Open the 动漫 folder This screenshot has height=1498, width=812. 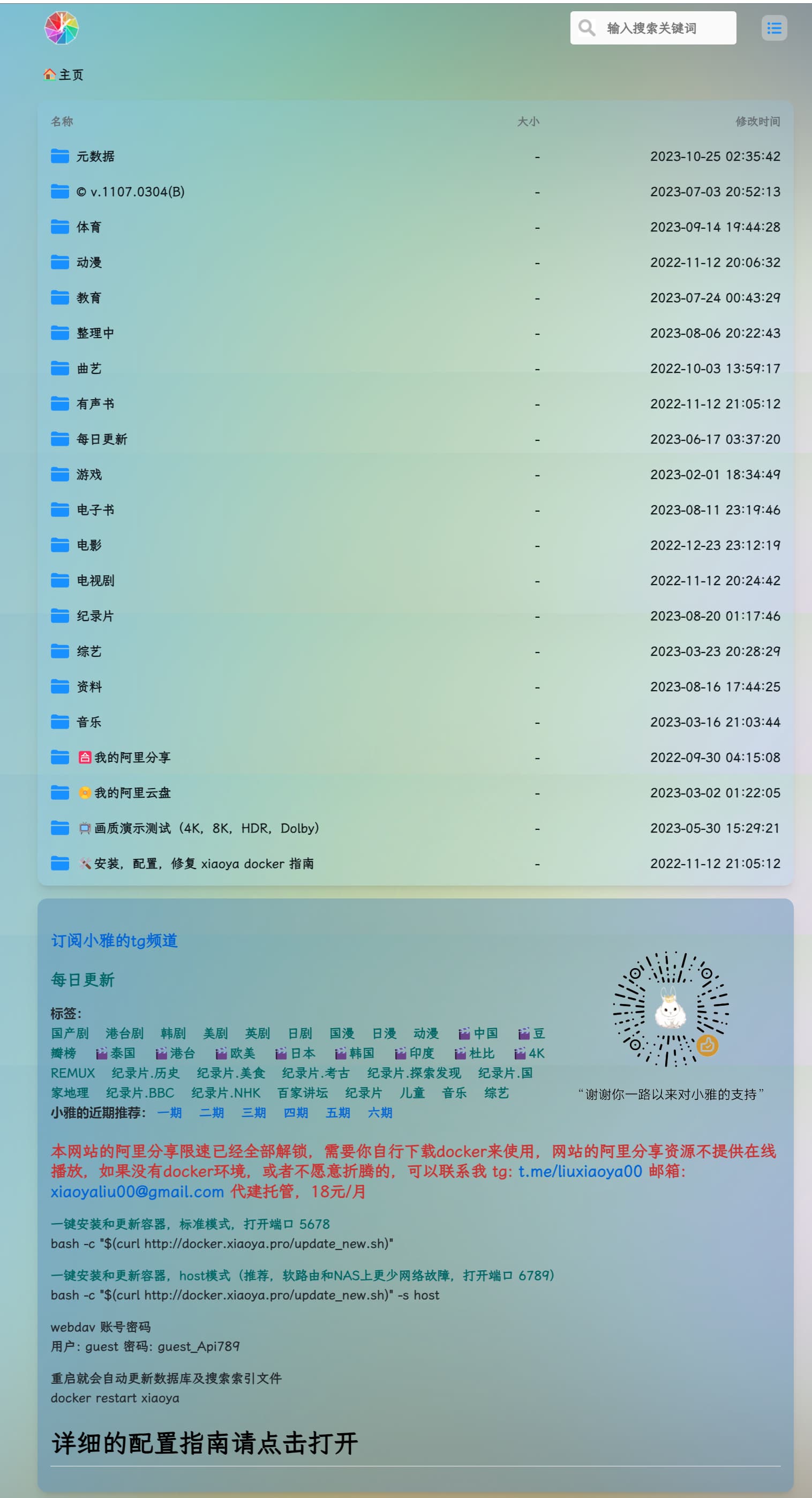click(x=415, y=263)
